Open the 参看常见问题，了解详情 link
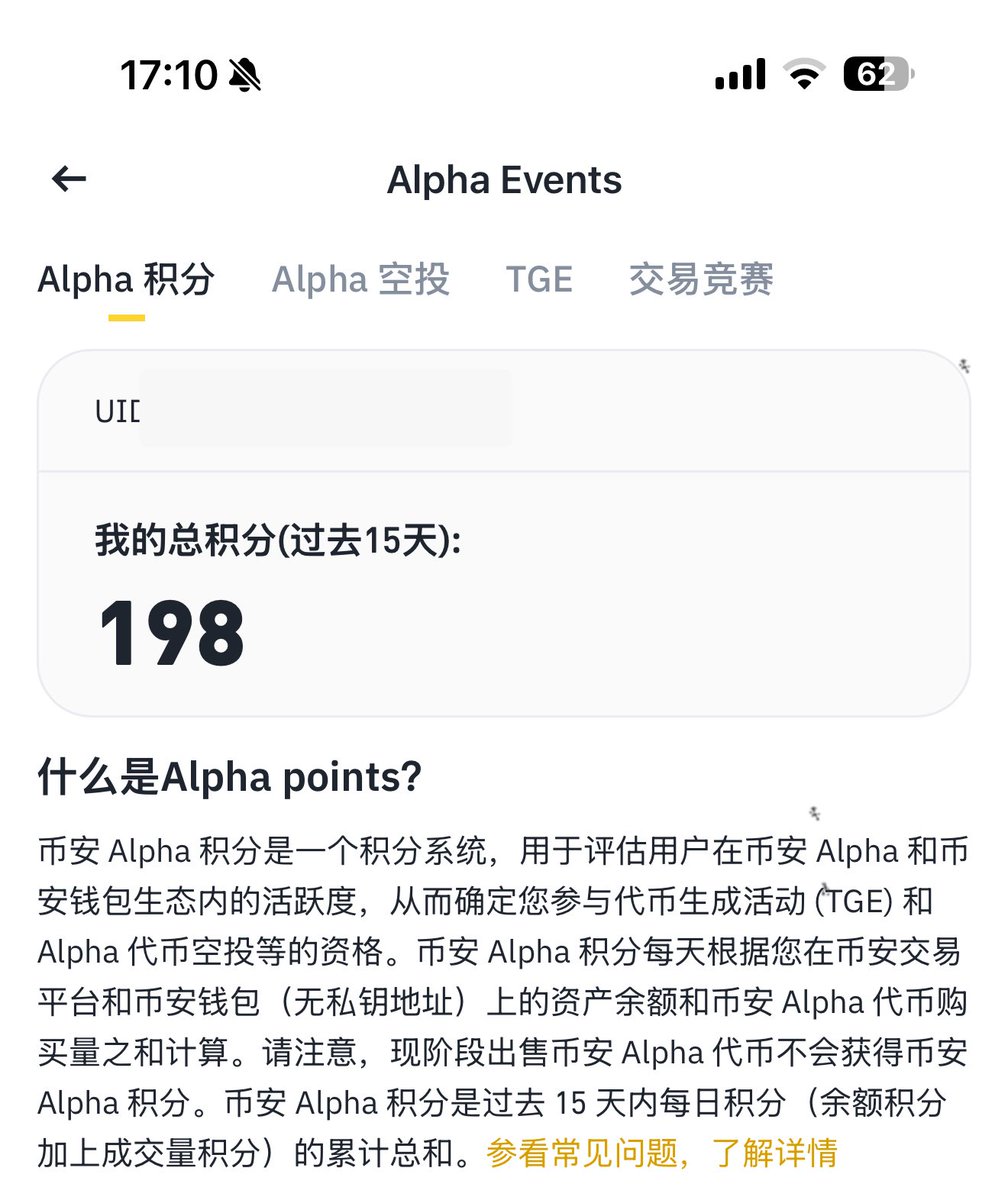 click(661, 1153)
